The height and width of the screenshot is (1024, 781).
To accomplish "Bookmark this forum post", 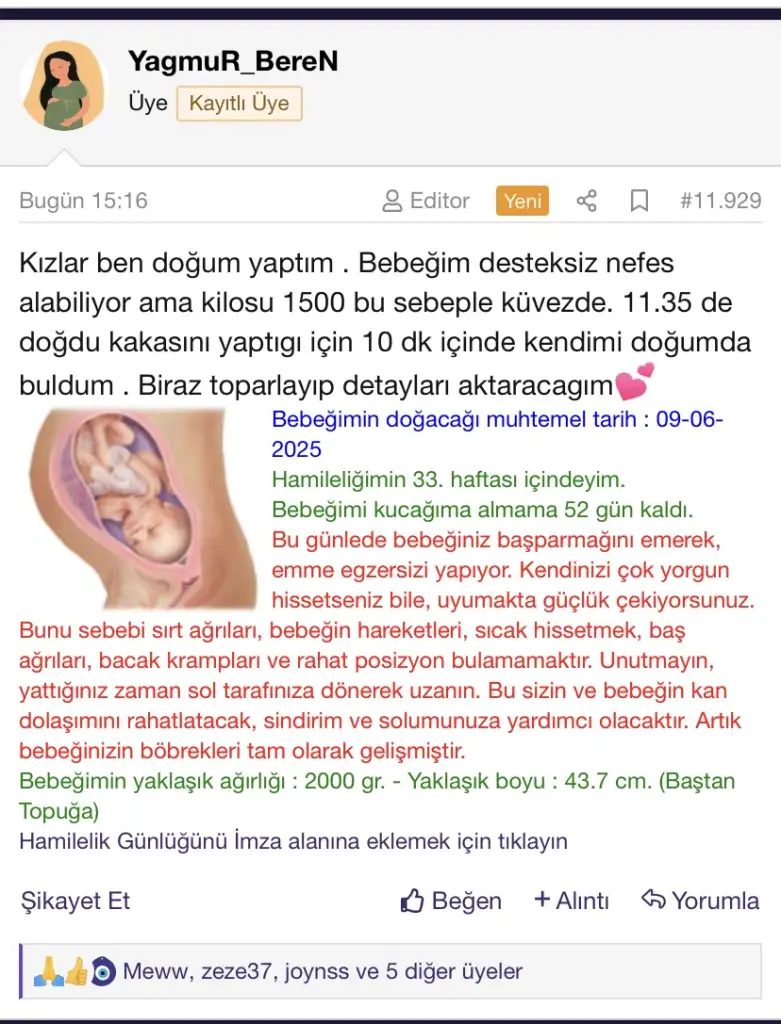I will (639, 201).
